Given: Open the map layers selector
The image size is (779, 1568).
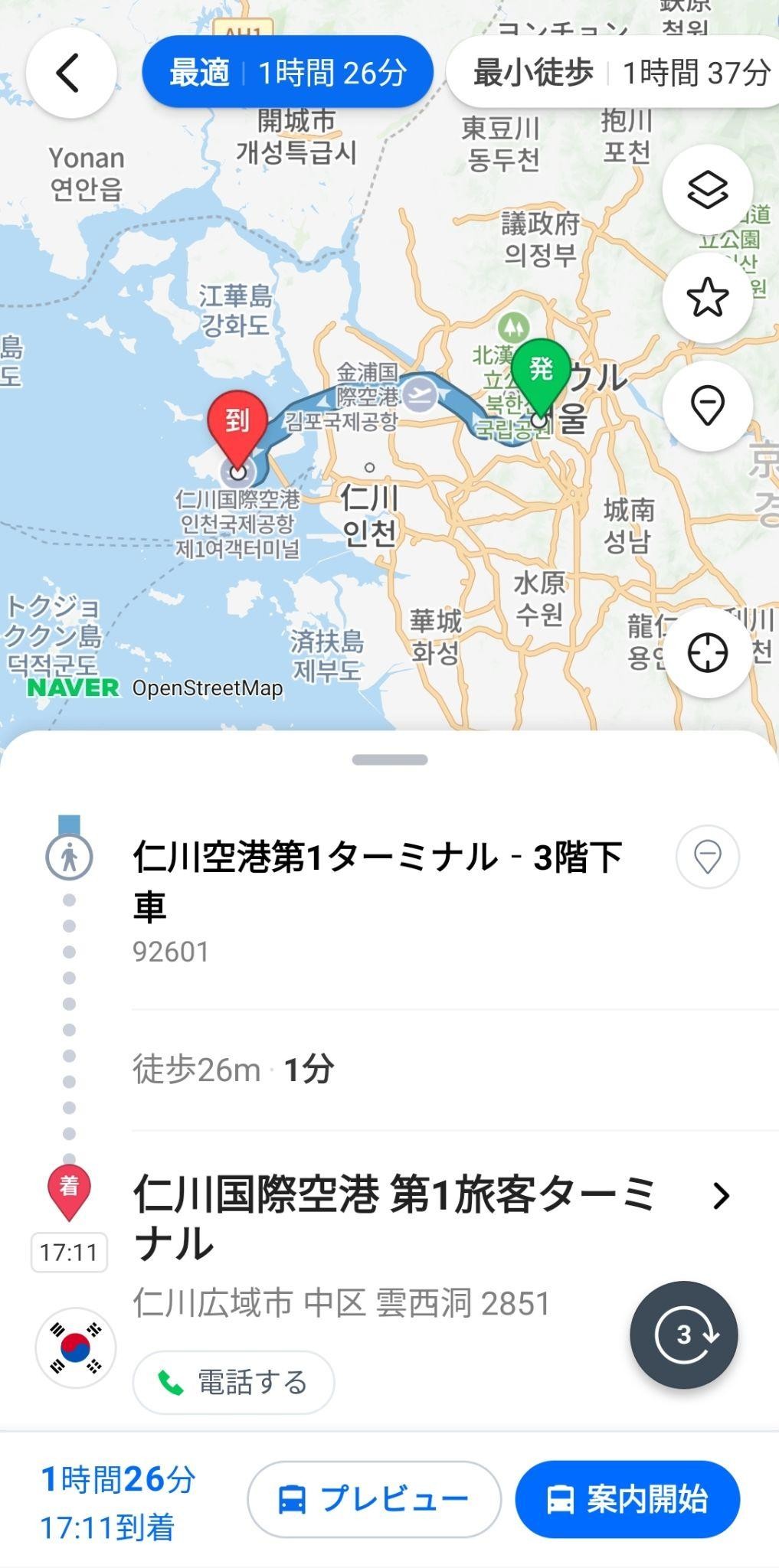Looking at the screenshot, I should [707, 189].
